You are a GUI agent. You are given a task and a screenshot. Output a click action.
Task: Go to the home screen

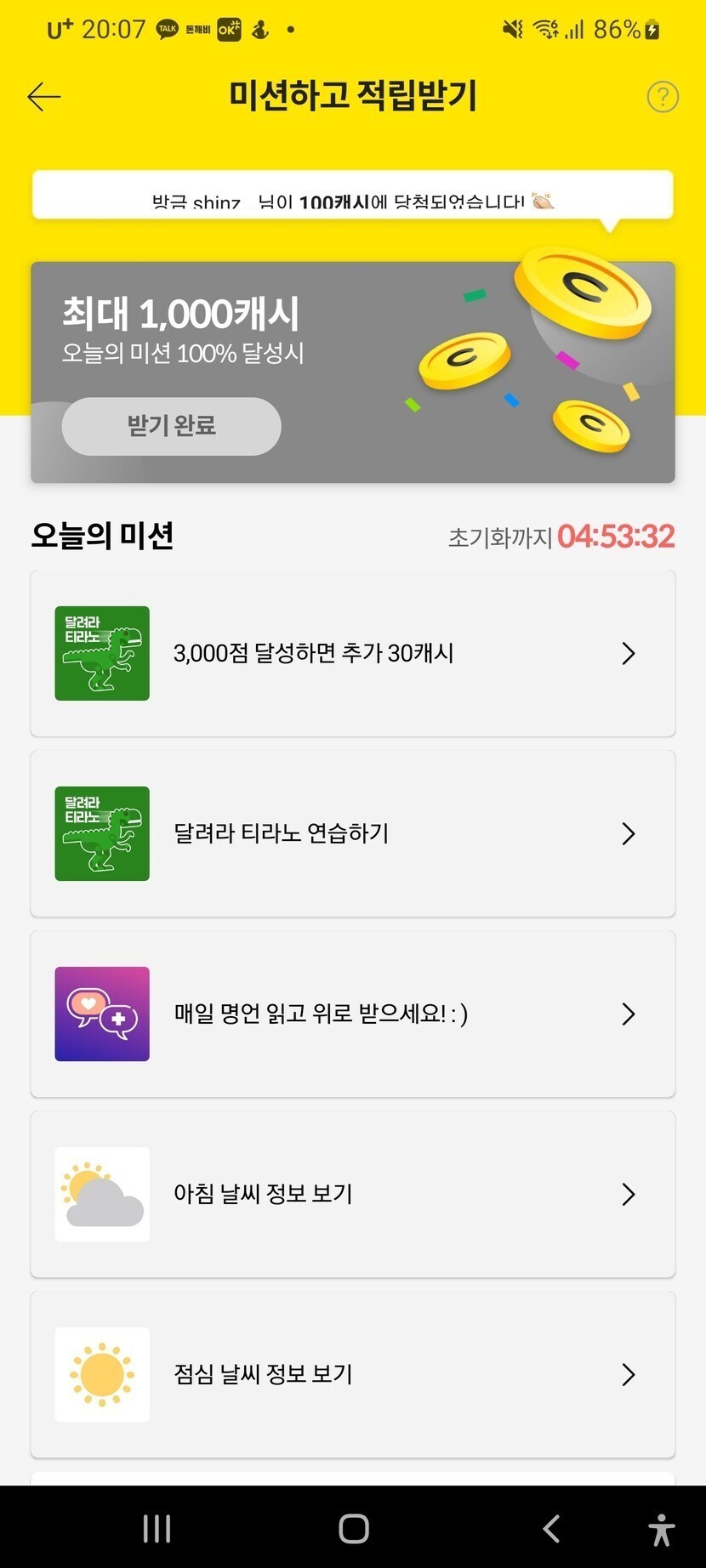click(354, 1528)
